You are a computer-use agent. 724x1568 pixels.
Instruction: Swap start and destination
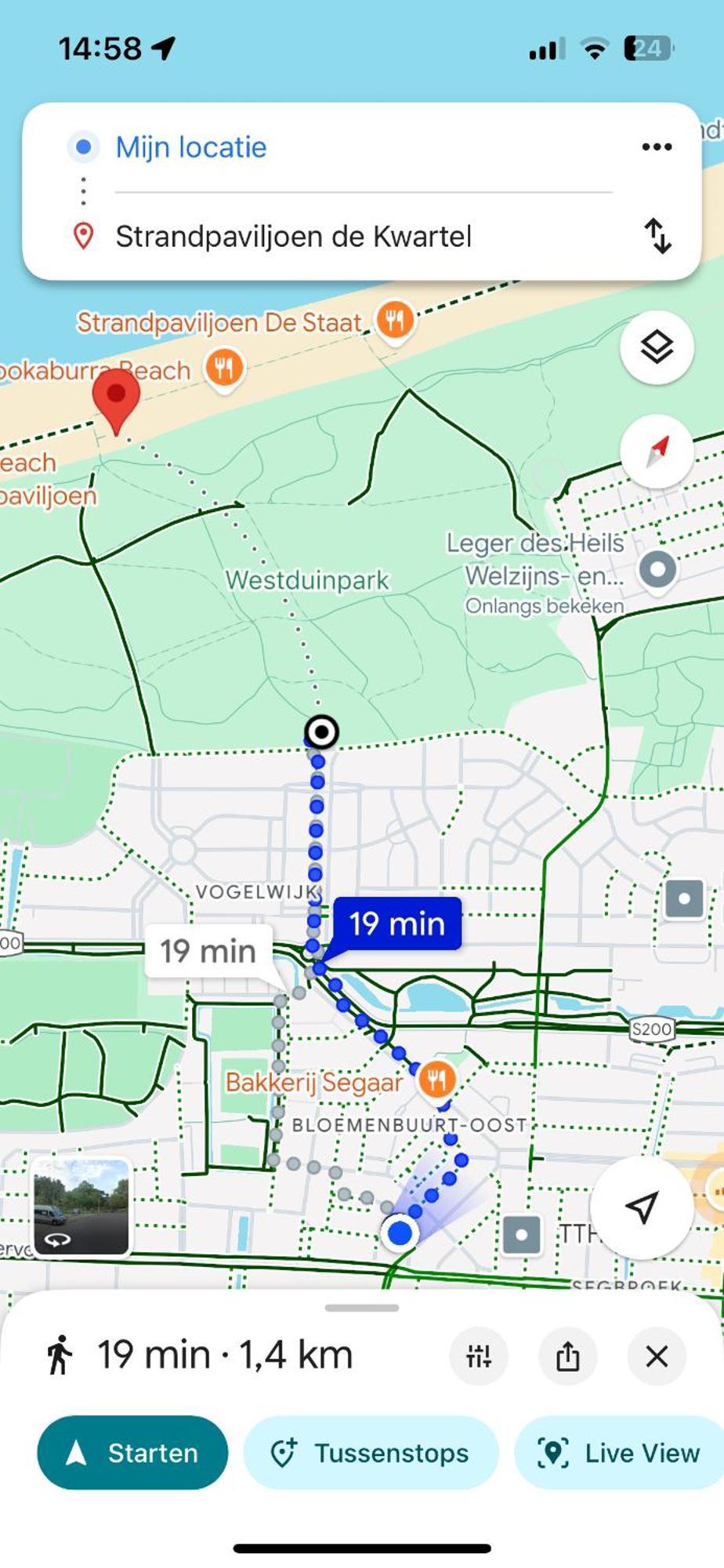[657, 235]
